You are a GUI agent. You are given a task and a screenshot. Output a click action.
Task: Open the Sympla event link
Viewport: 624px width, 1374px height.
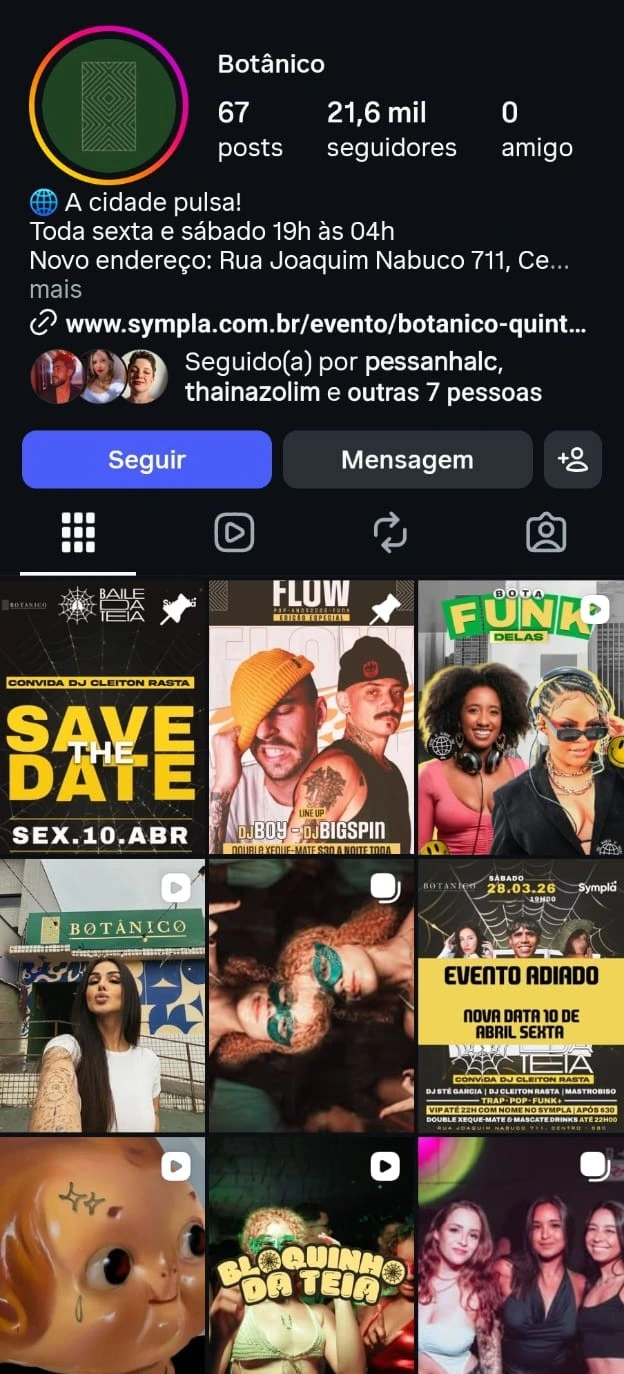tap(325, 324)
